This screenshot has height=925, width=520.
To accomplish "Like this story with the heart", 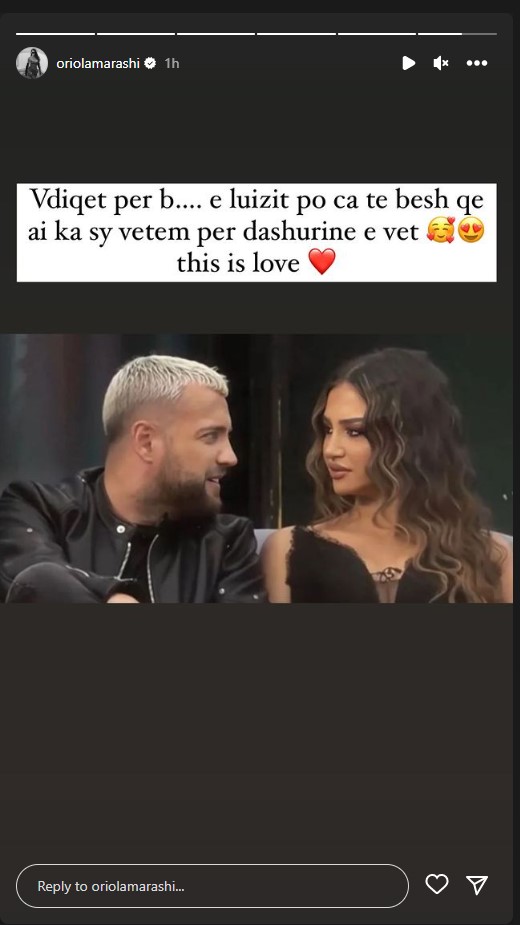I will pyautogui.click(x=437, y=884).
